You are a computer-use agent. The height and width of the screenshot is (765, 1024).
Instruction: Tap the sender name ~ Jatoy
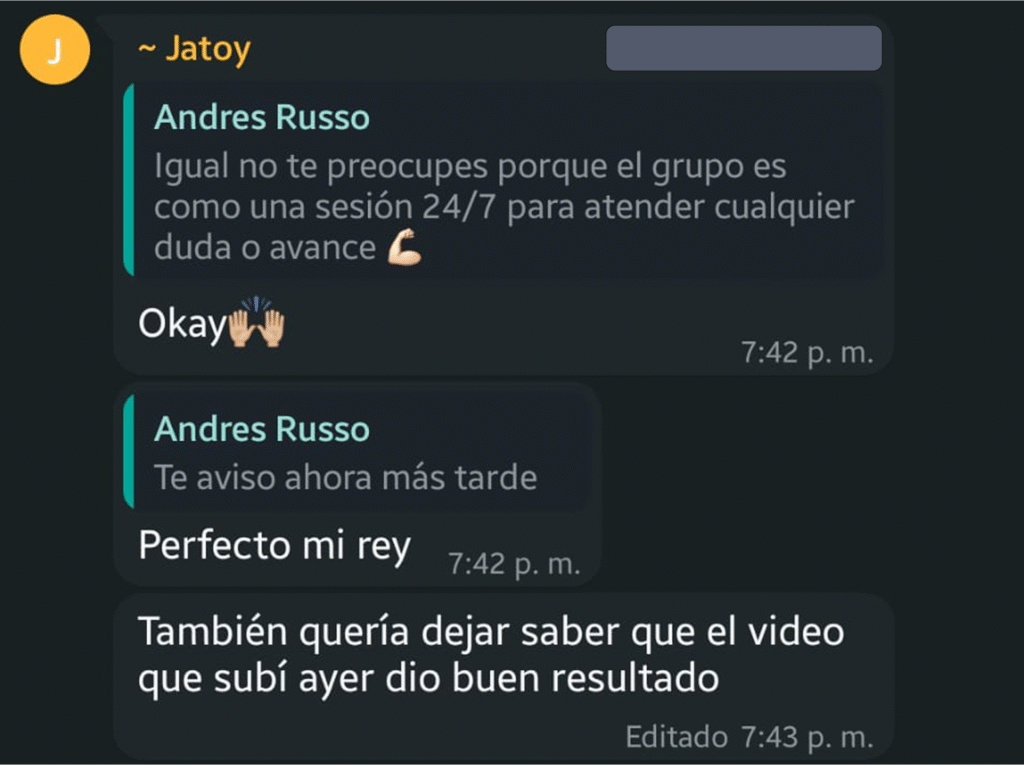193,50
